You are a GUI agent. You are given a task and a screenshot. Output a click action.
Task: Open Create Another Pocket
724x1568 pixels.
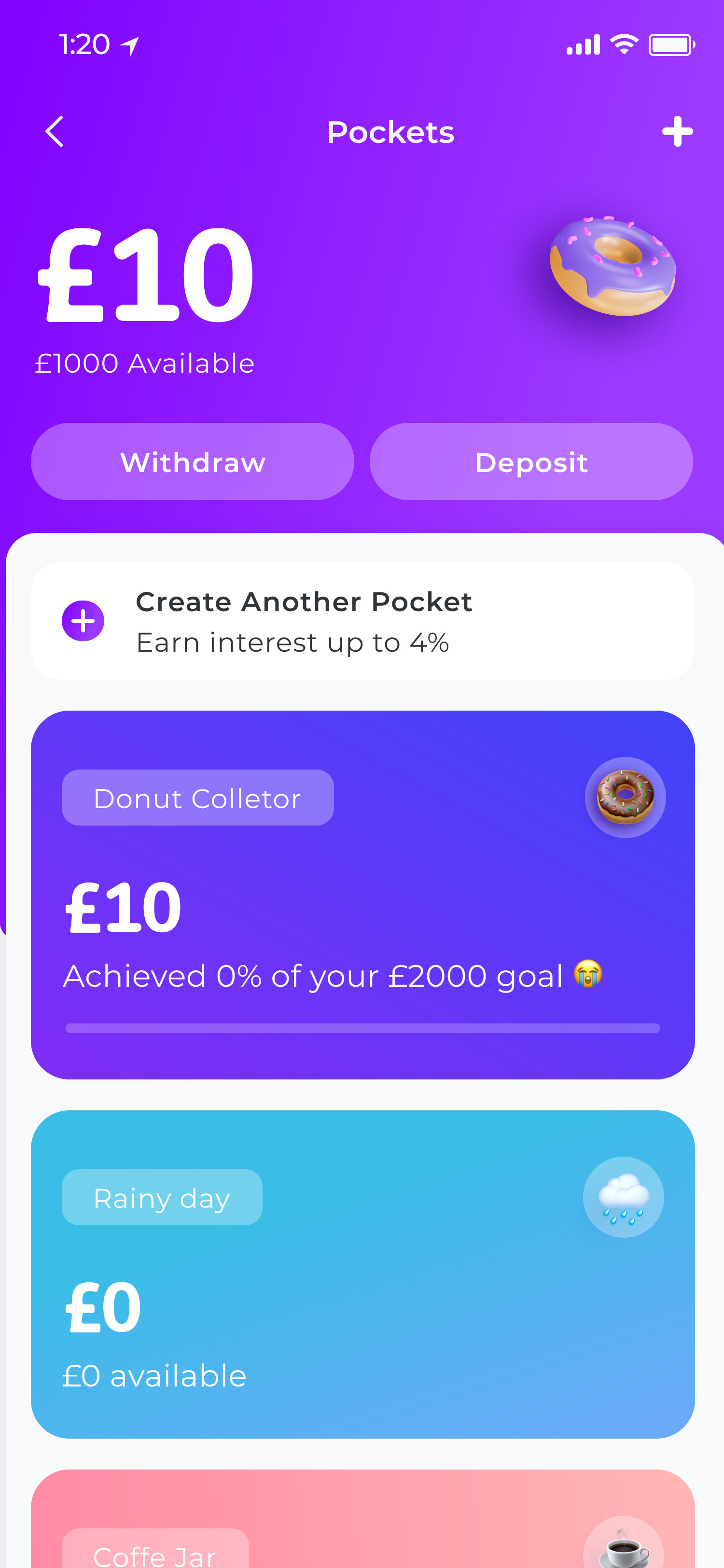[362, 621]
